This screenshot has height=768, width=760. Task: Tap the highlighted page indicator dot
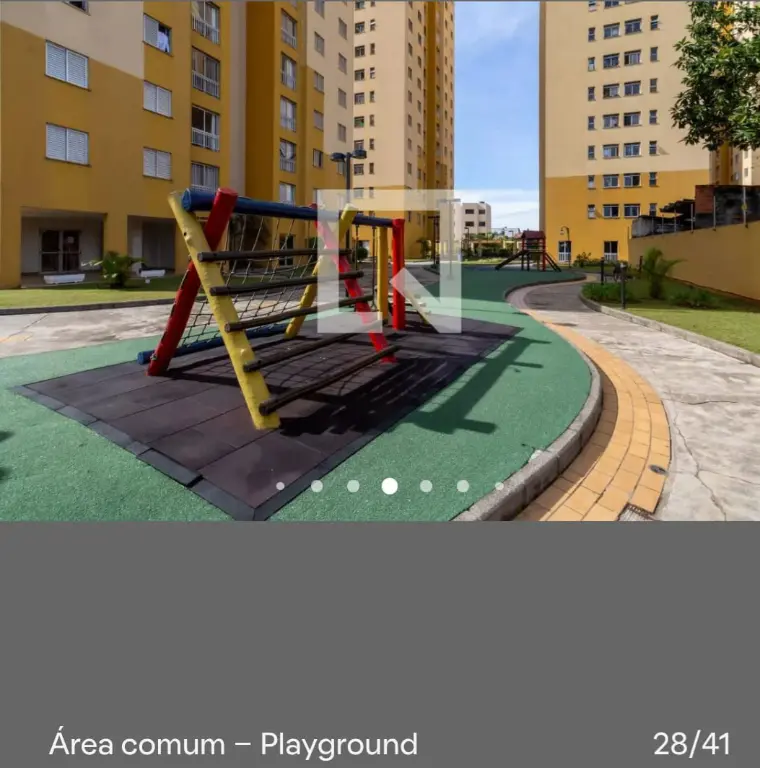(389, 486)
